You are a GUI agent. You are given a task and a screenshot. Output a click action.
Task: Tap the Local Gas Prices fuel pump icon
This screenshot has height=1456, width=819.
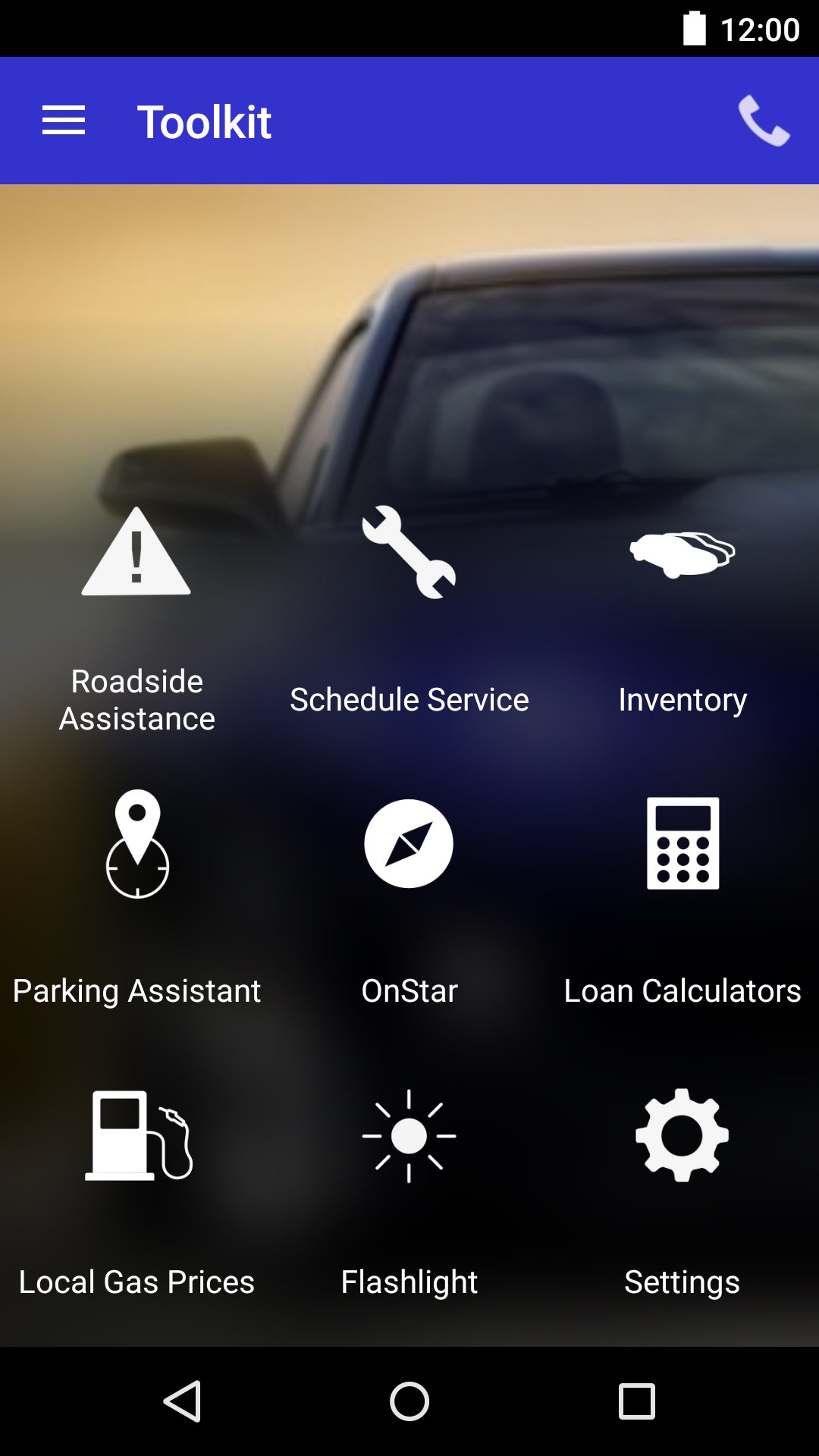coord(136,1135)
